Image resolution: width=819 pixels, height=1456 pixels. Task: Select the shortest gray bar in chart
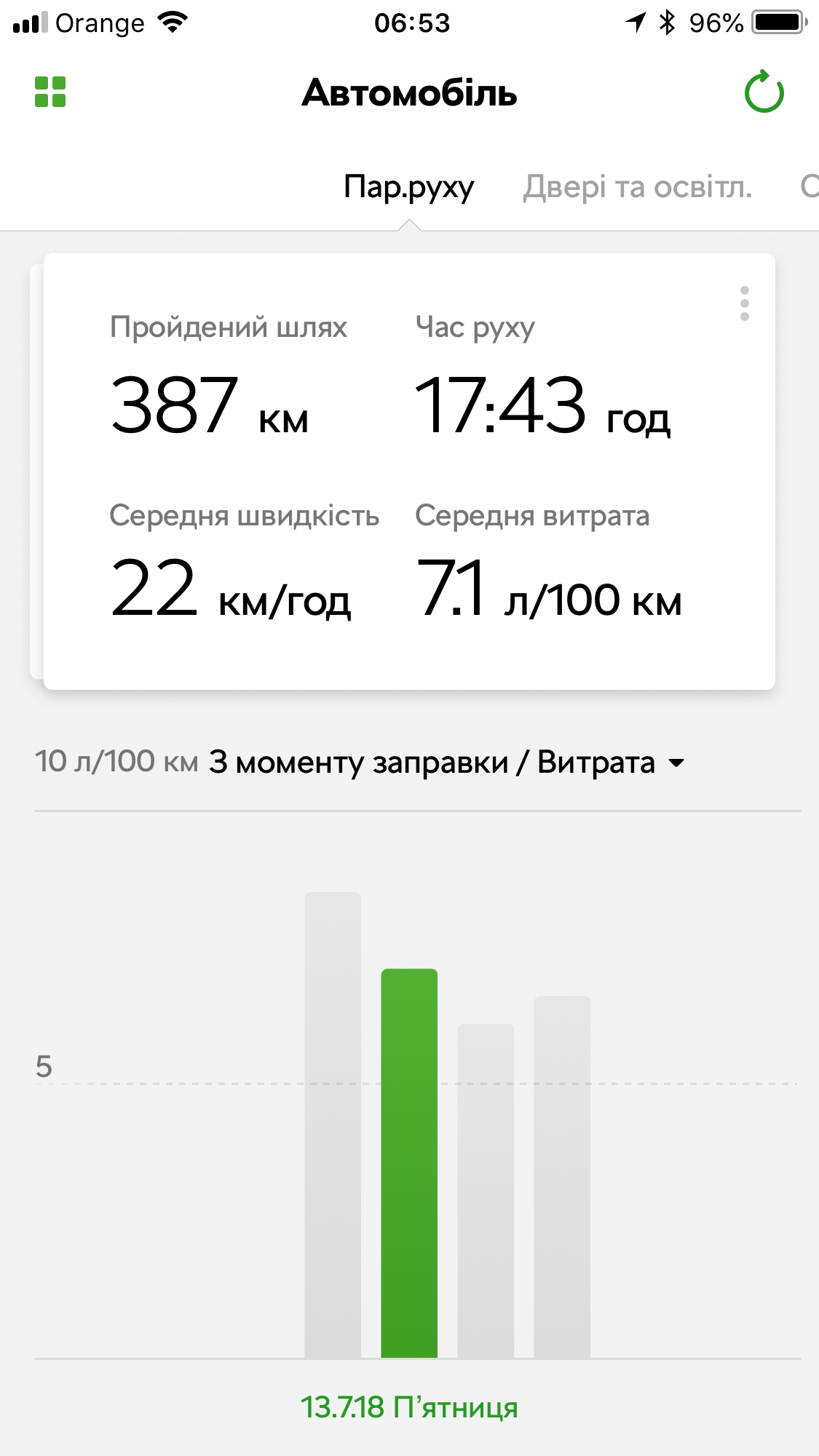point(486,1190)
